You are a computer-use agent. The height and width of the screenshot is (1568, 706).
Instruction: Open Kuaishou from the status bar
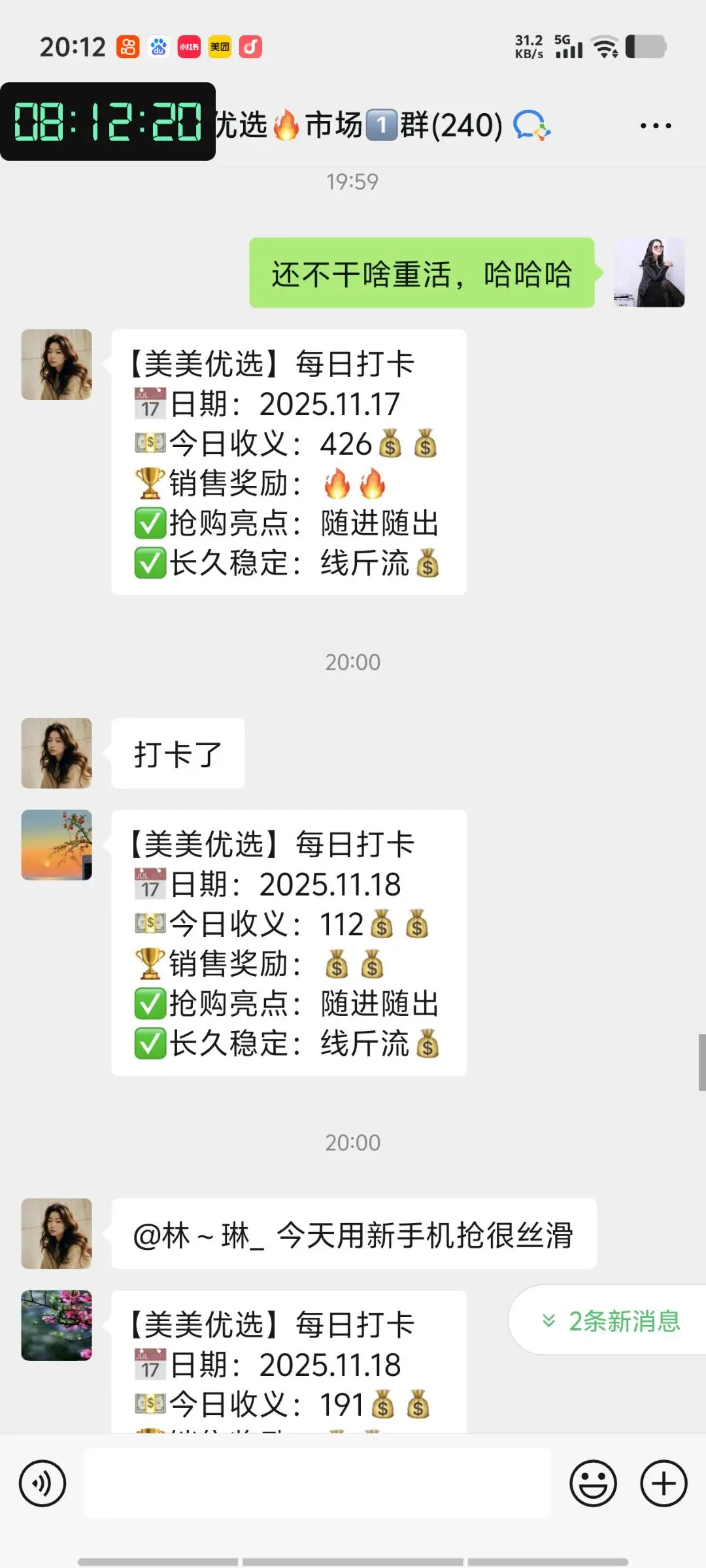128,47
